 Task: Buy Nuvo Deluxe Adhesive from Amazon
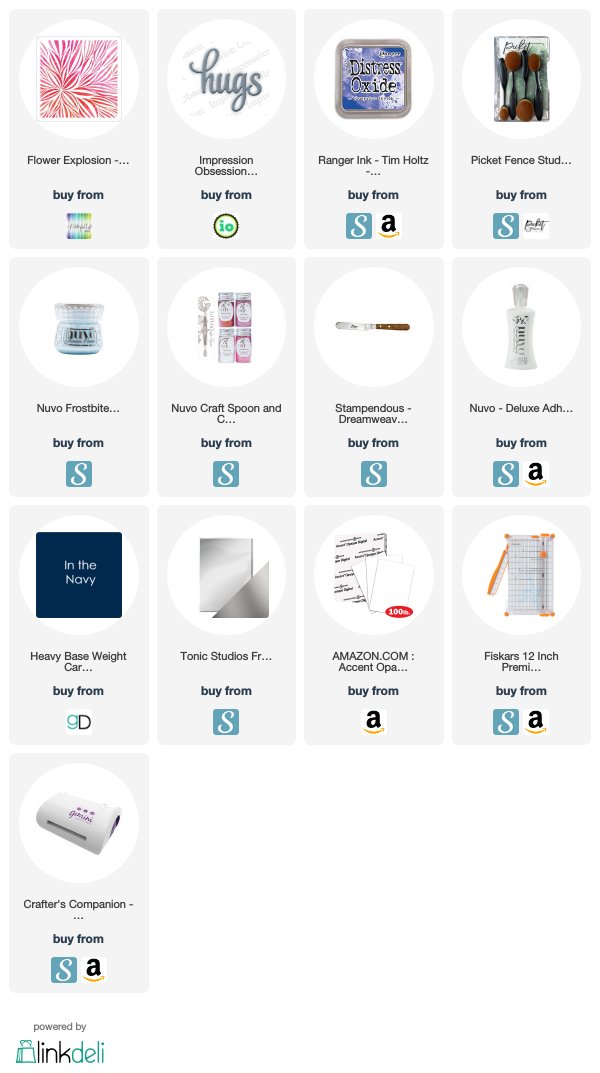536,474
